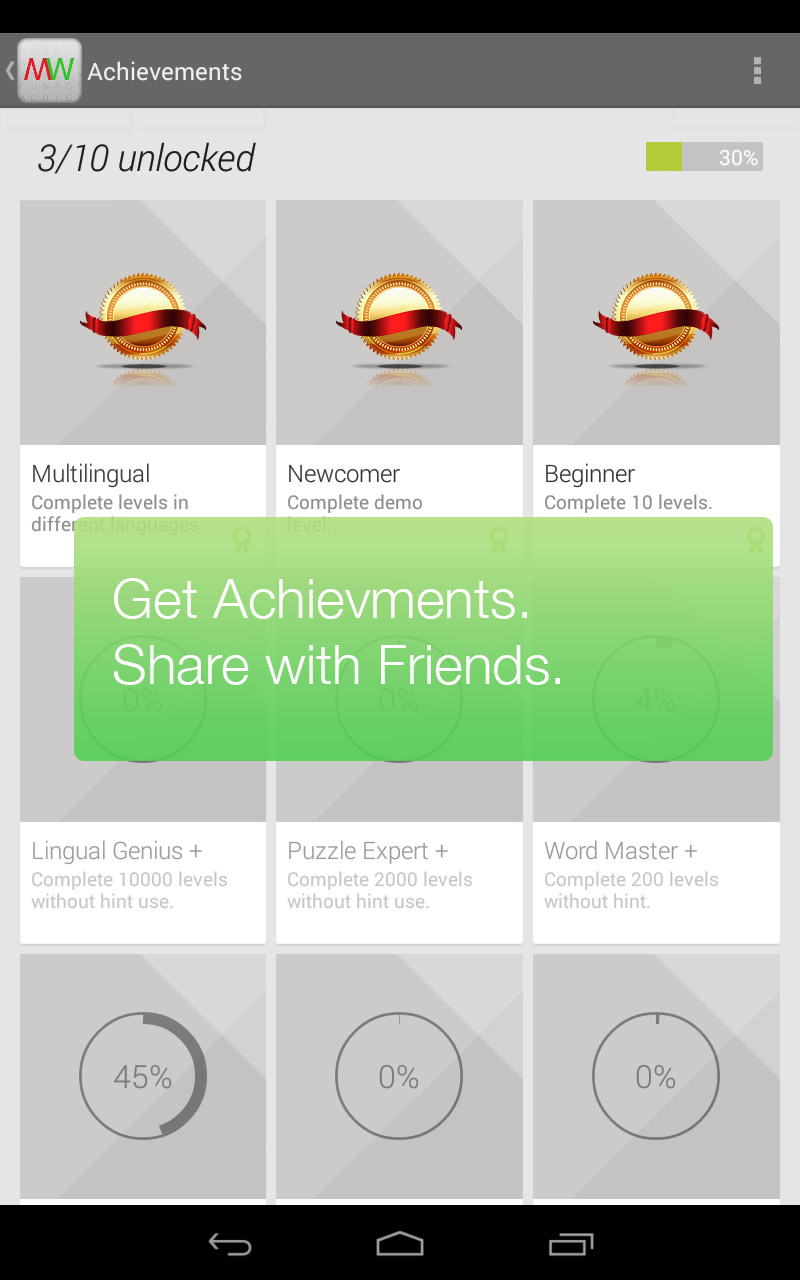
Task: Tap the 45% progress circle
Action: pos(142,1077)
